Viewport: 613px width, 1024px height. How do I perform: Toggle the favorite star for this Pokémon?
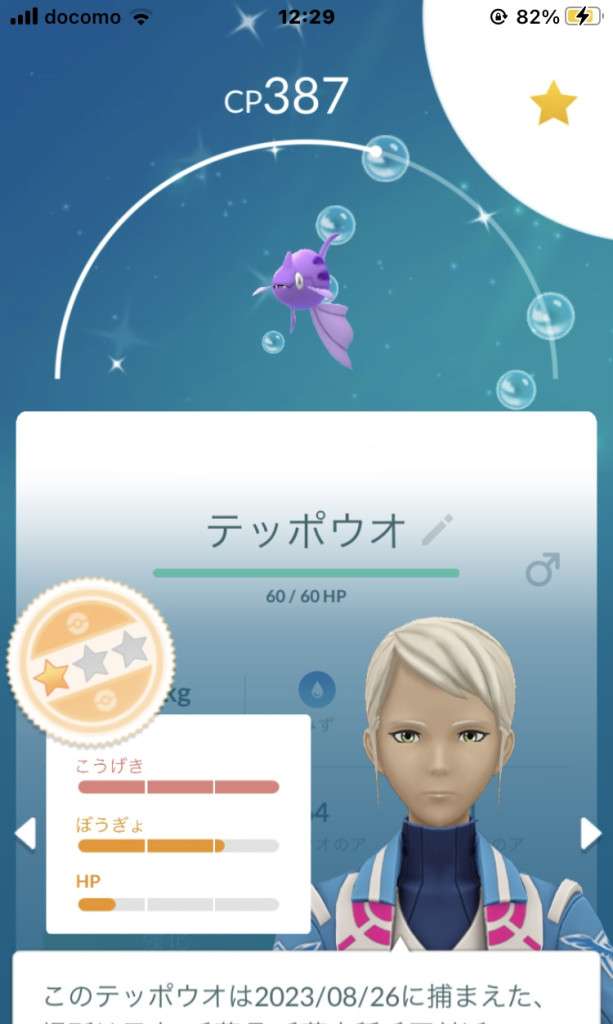[553, 104]
